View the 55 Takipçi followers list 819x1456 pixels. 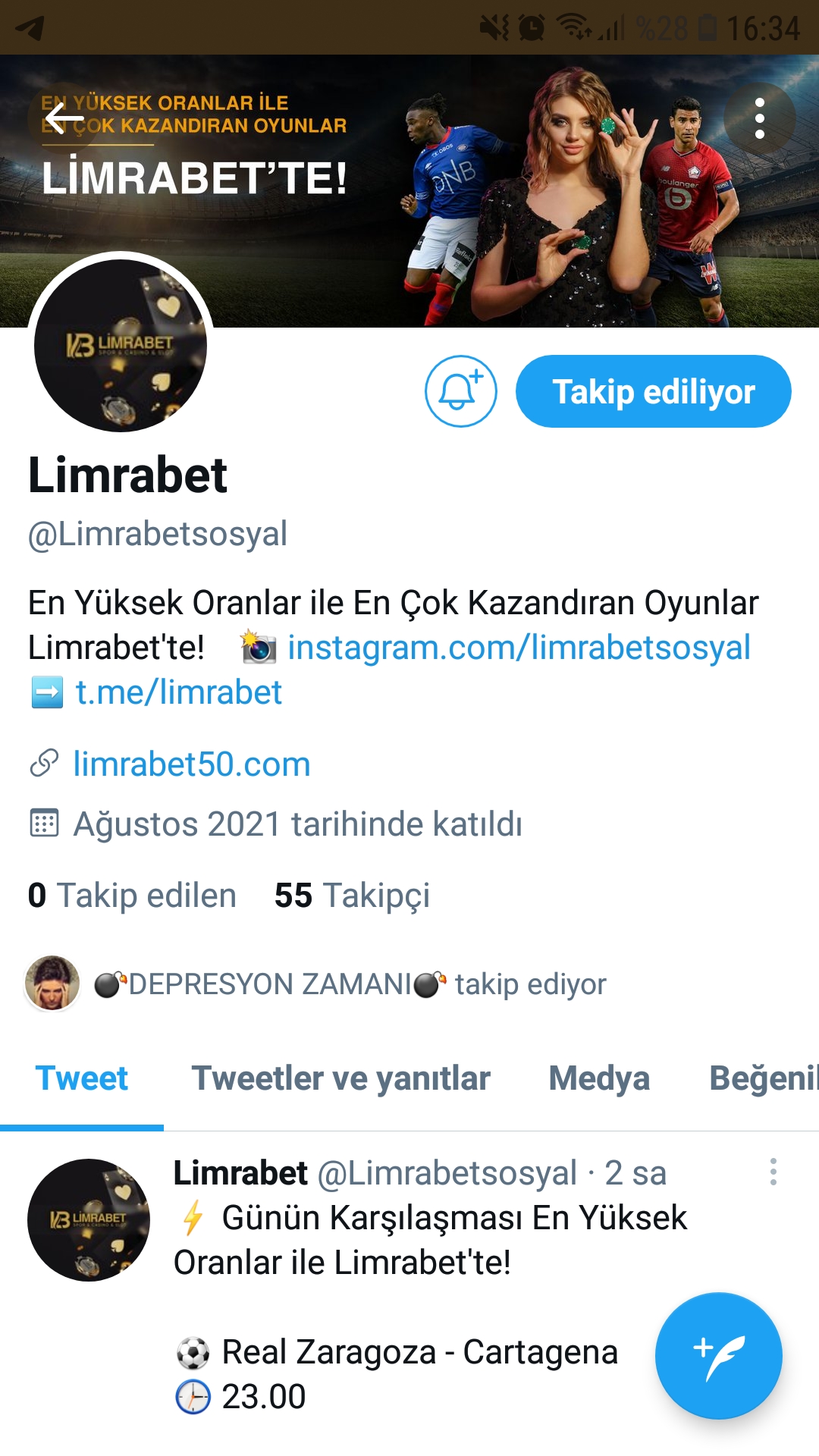(x=352, y=896)
